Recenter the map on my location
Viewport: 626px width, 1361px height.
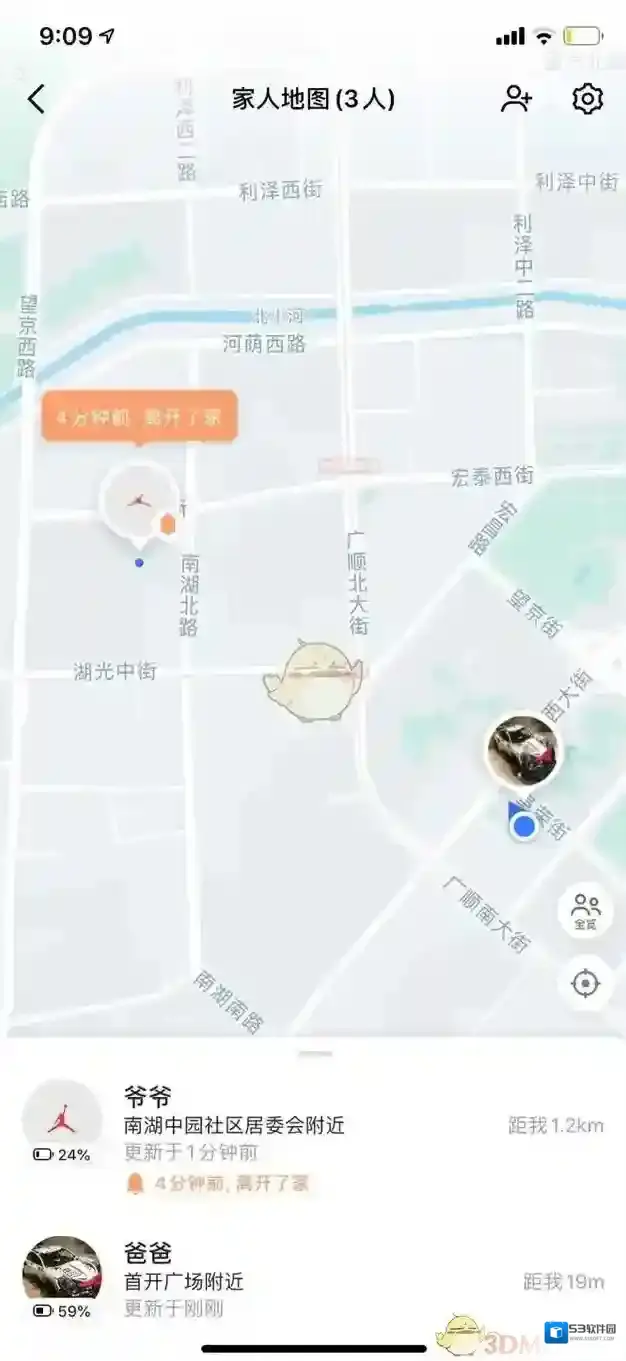tap(585, 983)
